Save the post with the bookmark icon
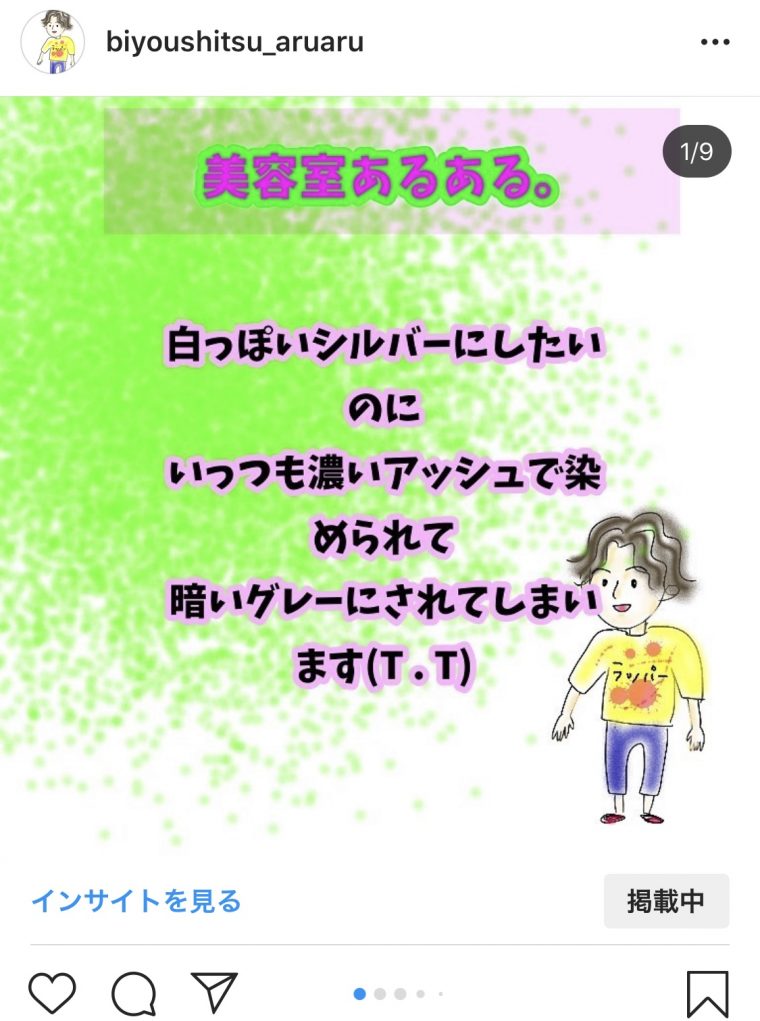 (x=708, y=993)
